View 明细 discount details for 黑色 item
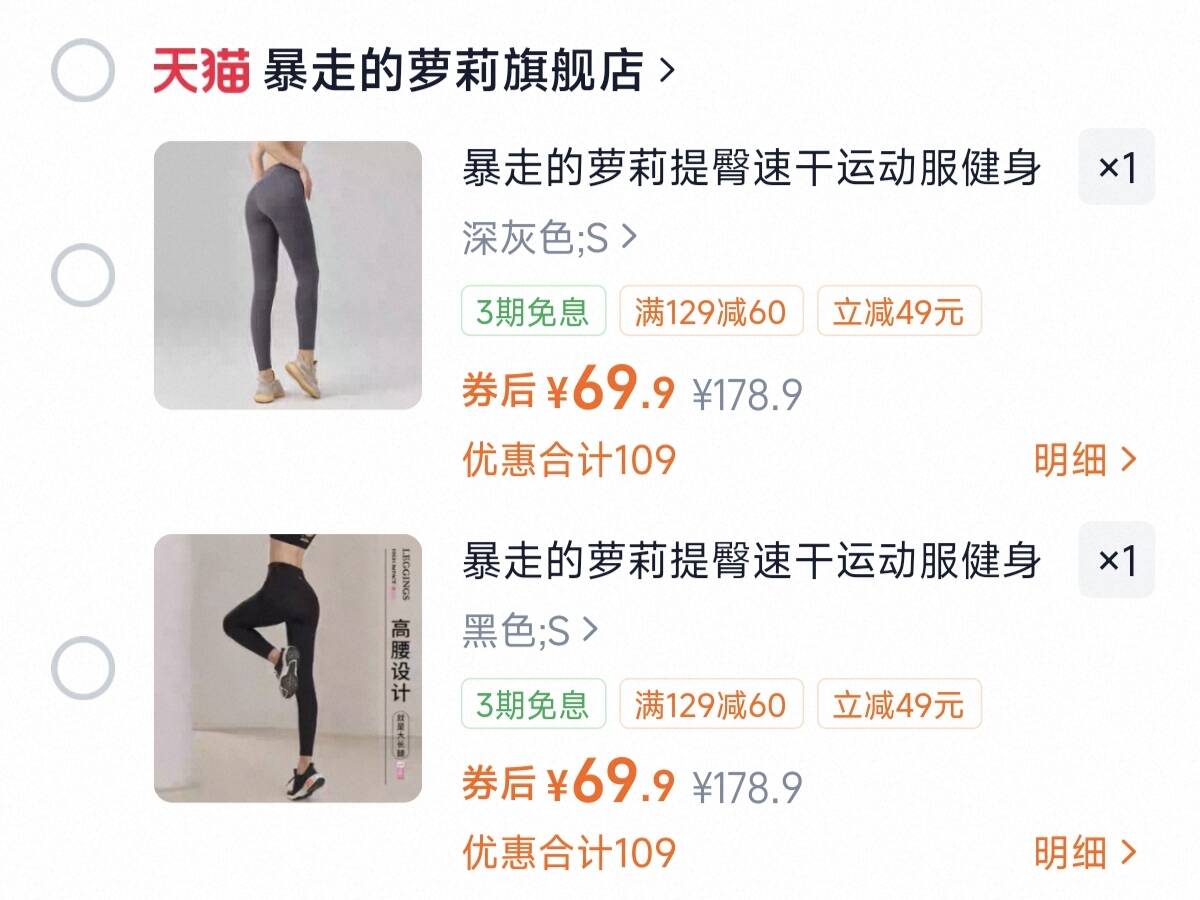 [x=1086, y=853]
